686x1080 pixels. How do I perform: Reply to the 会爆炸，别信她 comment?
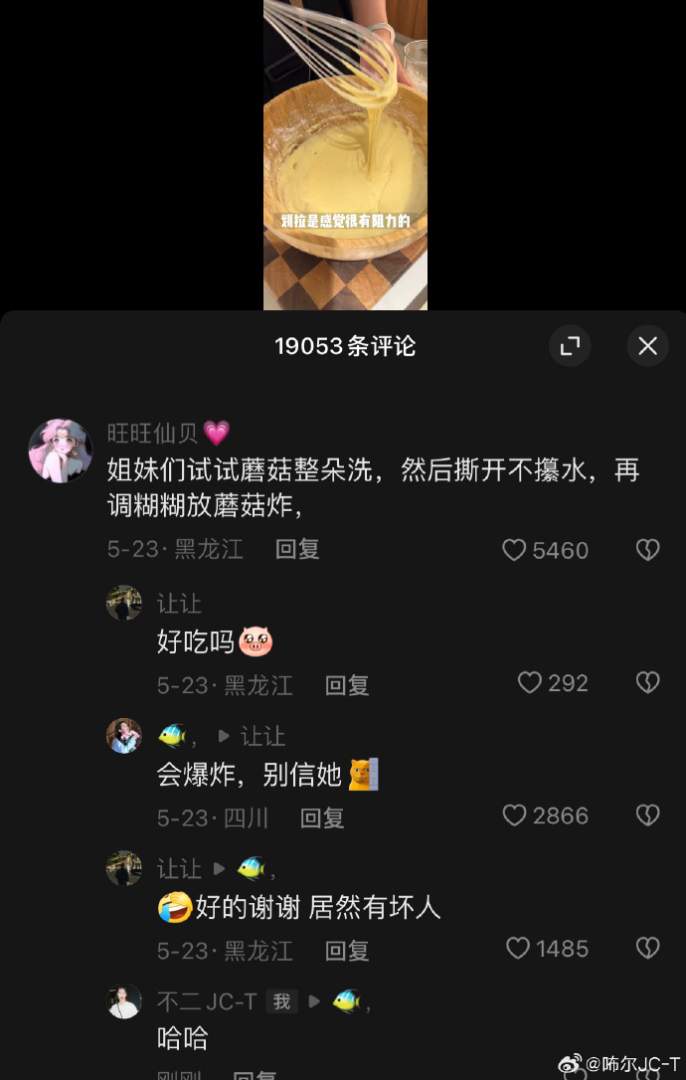pos(322,818)
